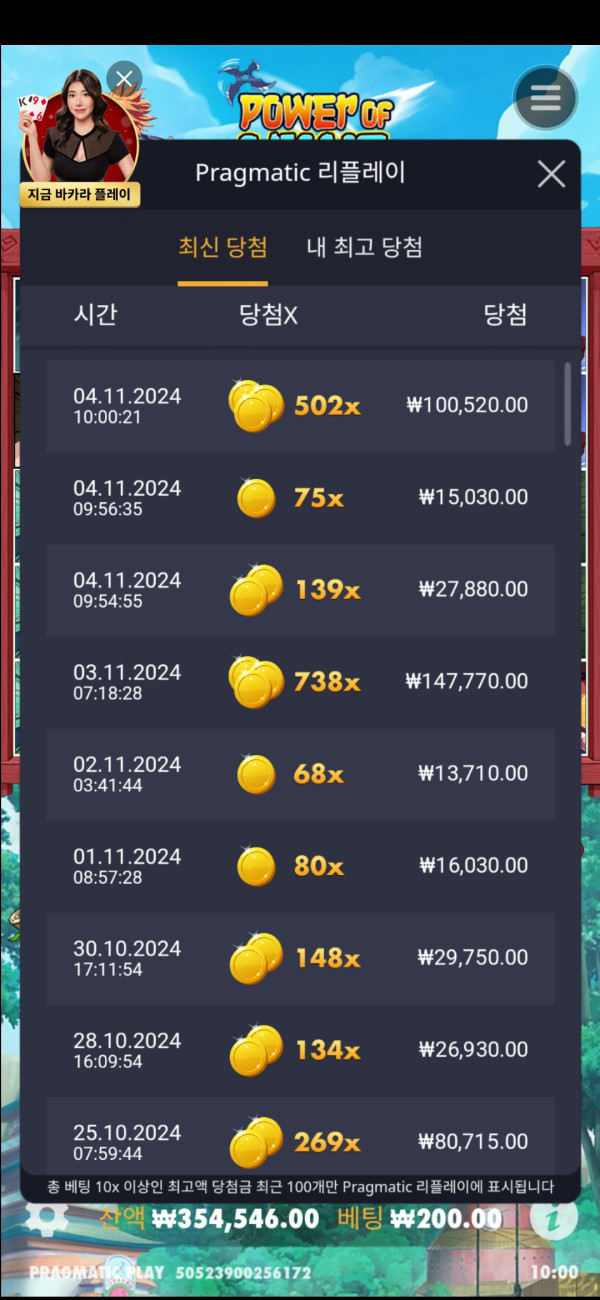The width and height of the screenshot is (600, 1300).
Task: Replay the 75x win of ₩15,030.00
Action: (300, 497)
